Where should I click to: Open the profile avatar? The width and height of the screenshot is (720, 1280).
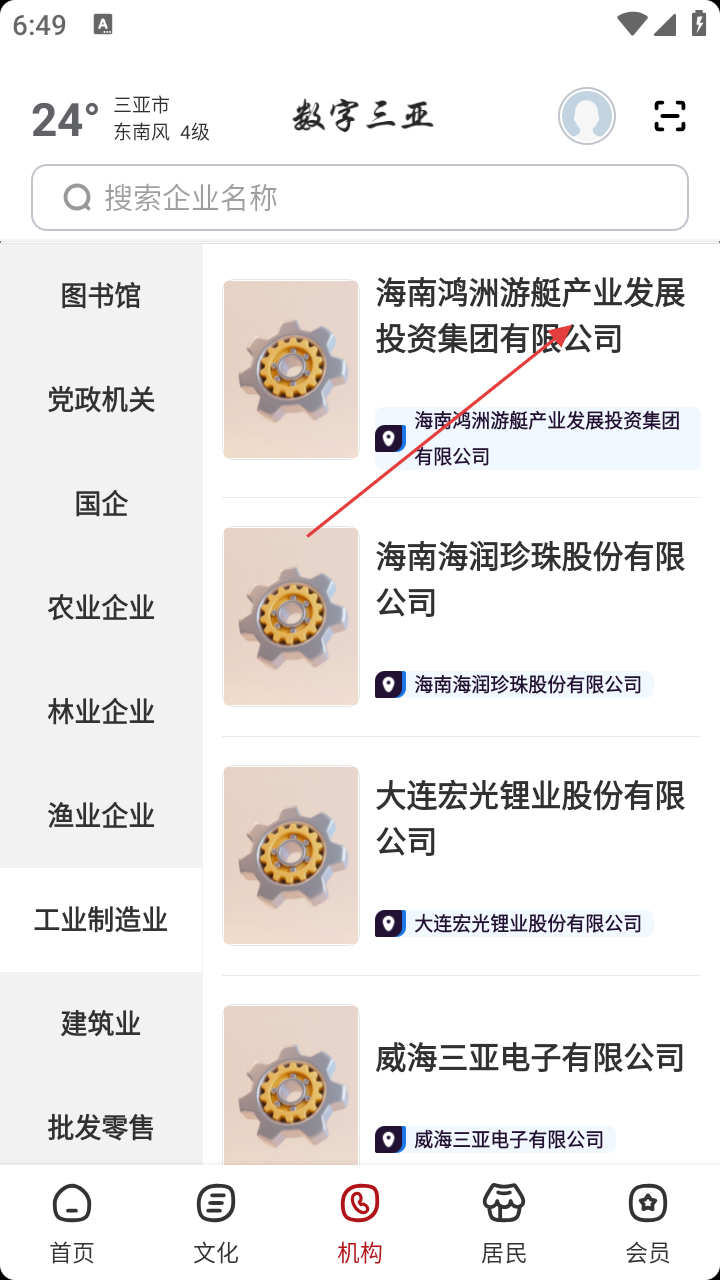pos(586,116)
